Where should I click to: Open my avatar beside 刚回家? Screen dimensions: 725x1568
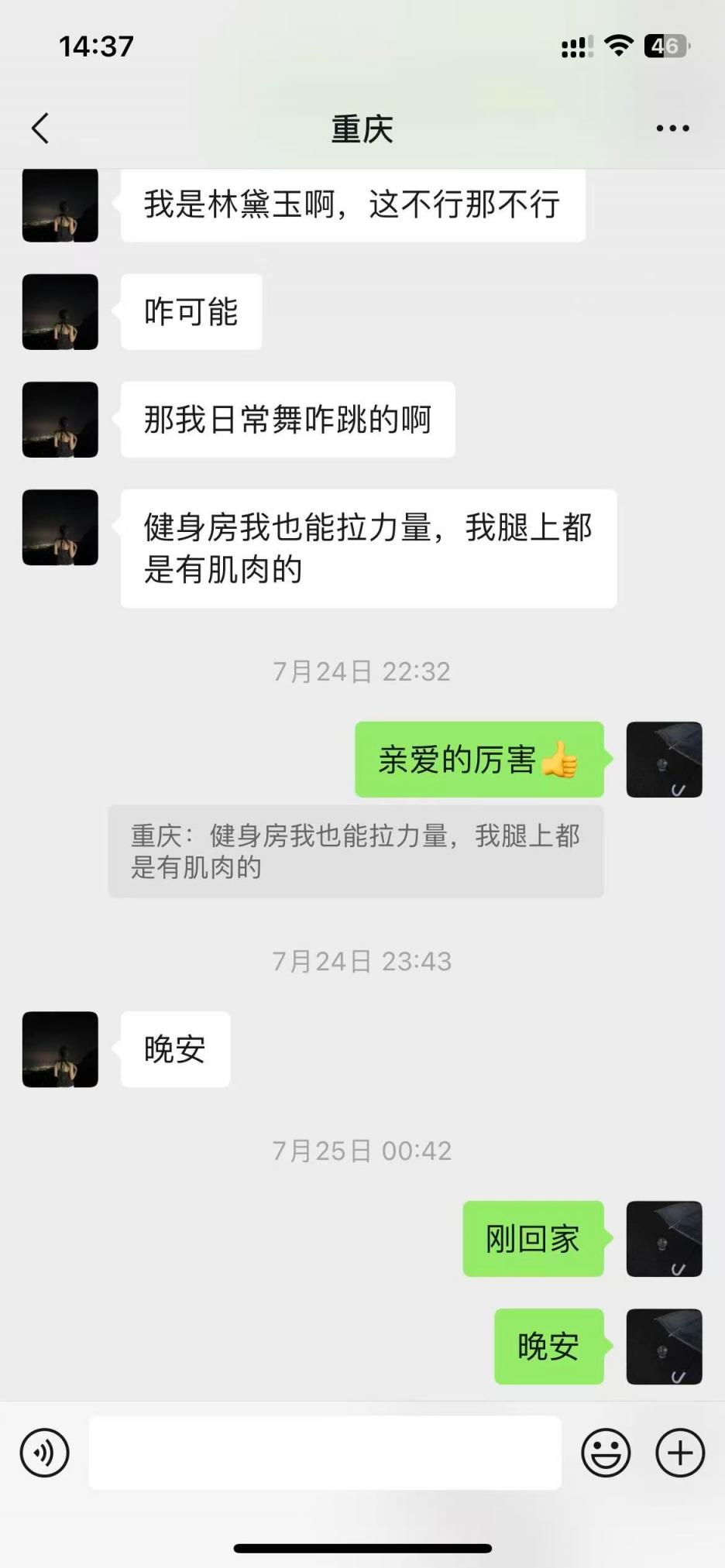pos(664,1238)
